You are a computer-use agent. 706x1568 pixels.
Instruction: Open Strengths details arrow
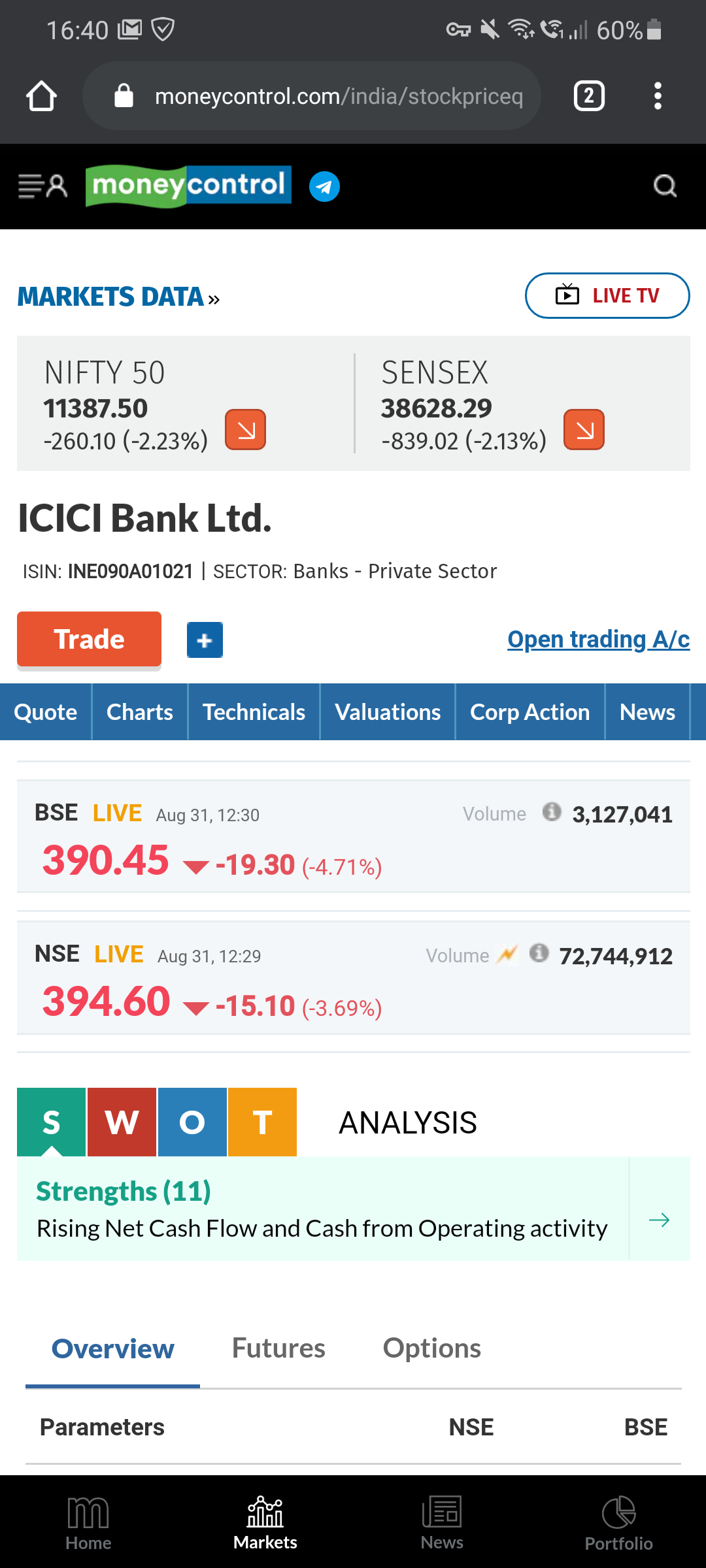point(659,1220)
